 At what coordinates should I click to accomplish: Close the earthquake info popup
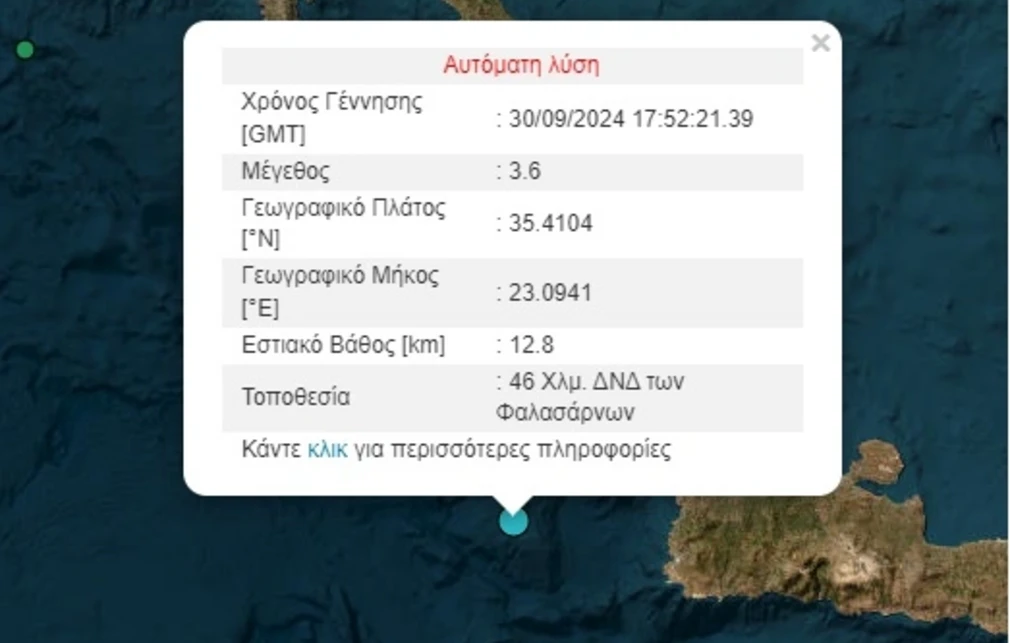[820, 43]
